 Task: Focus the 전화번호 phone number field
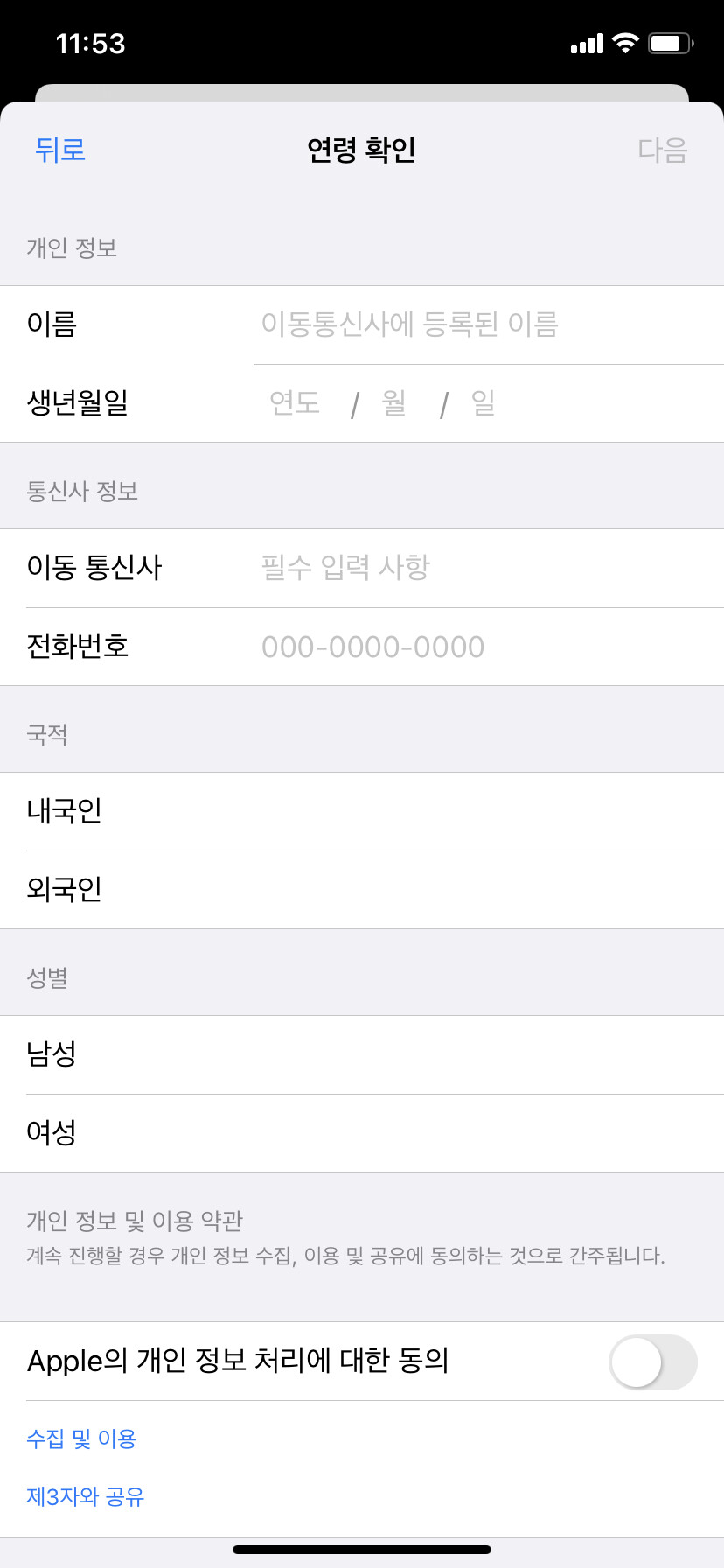tap(488, 647)
